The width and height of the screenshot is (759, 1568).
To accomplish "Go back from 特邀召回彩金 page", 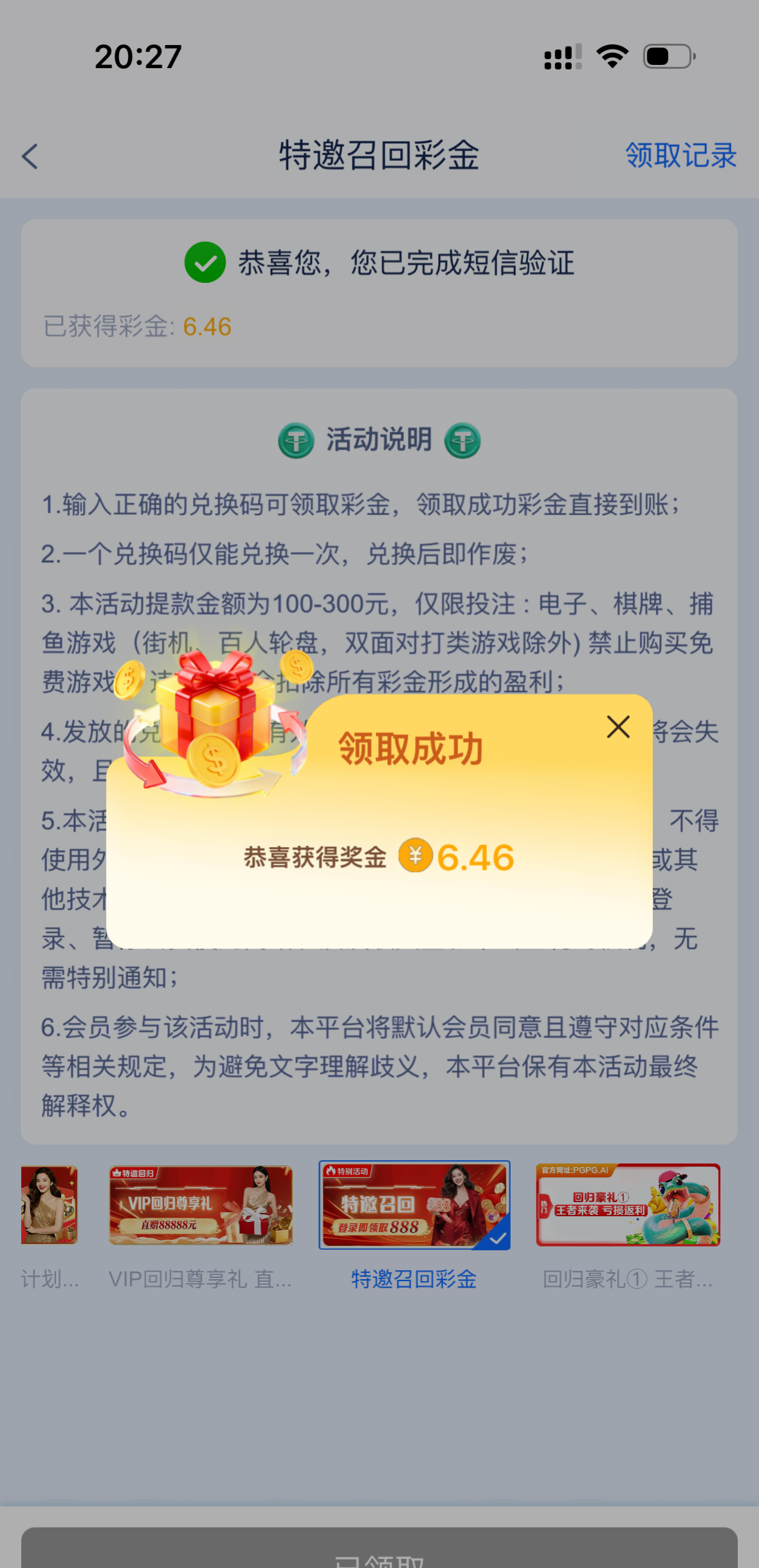I will (31, 156).
